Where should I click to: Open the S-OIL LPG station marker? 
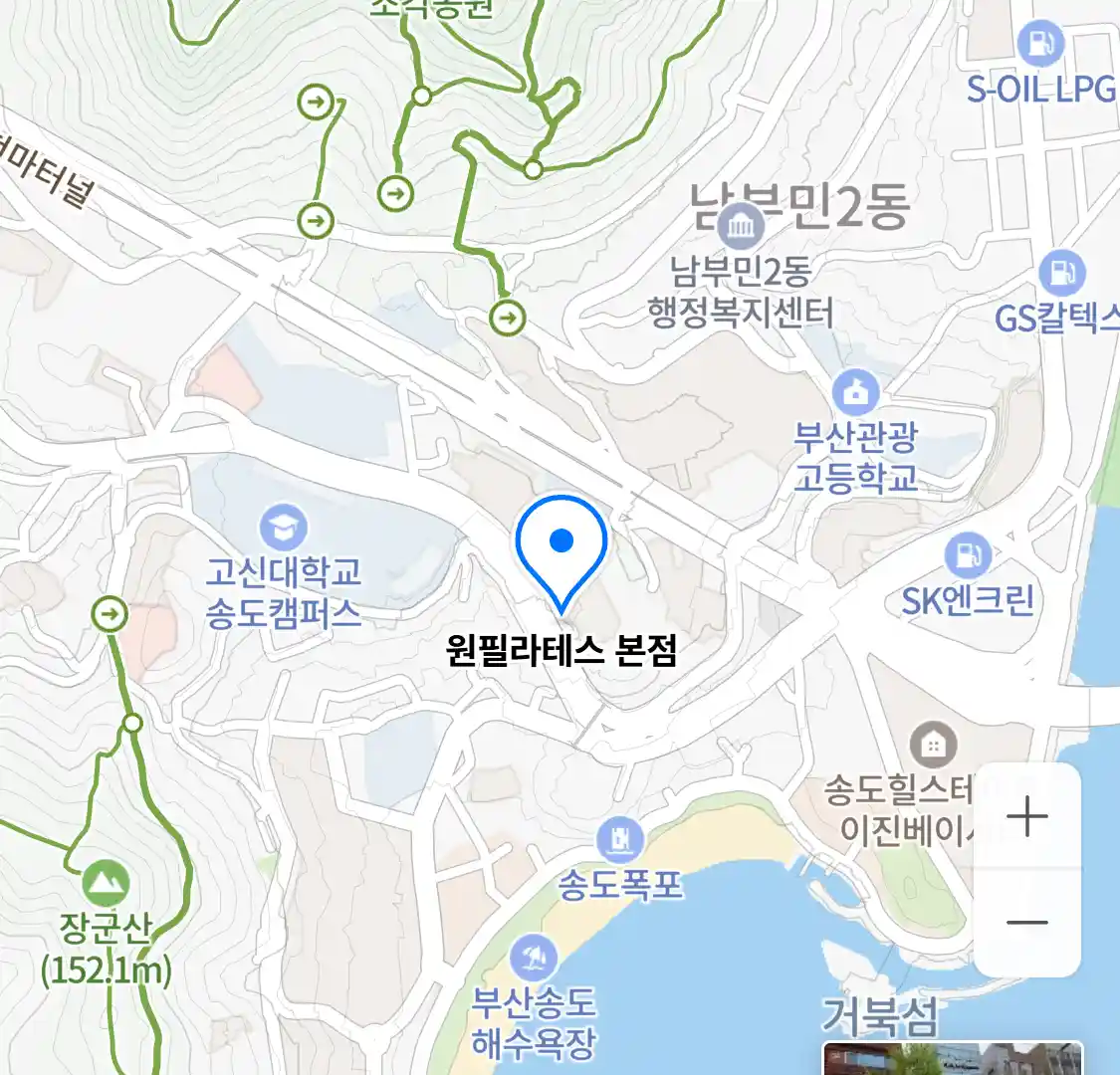click(x=1041, y=44)
